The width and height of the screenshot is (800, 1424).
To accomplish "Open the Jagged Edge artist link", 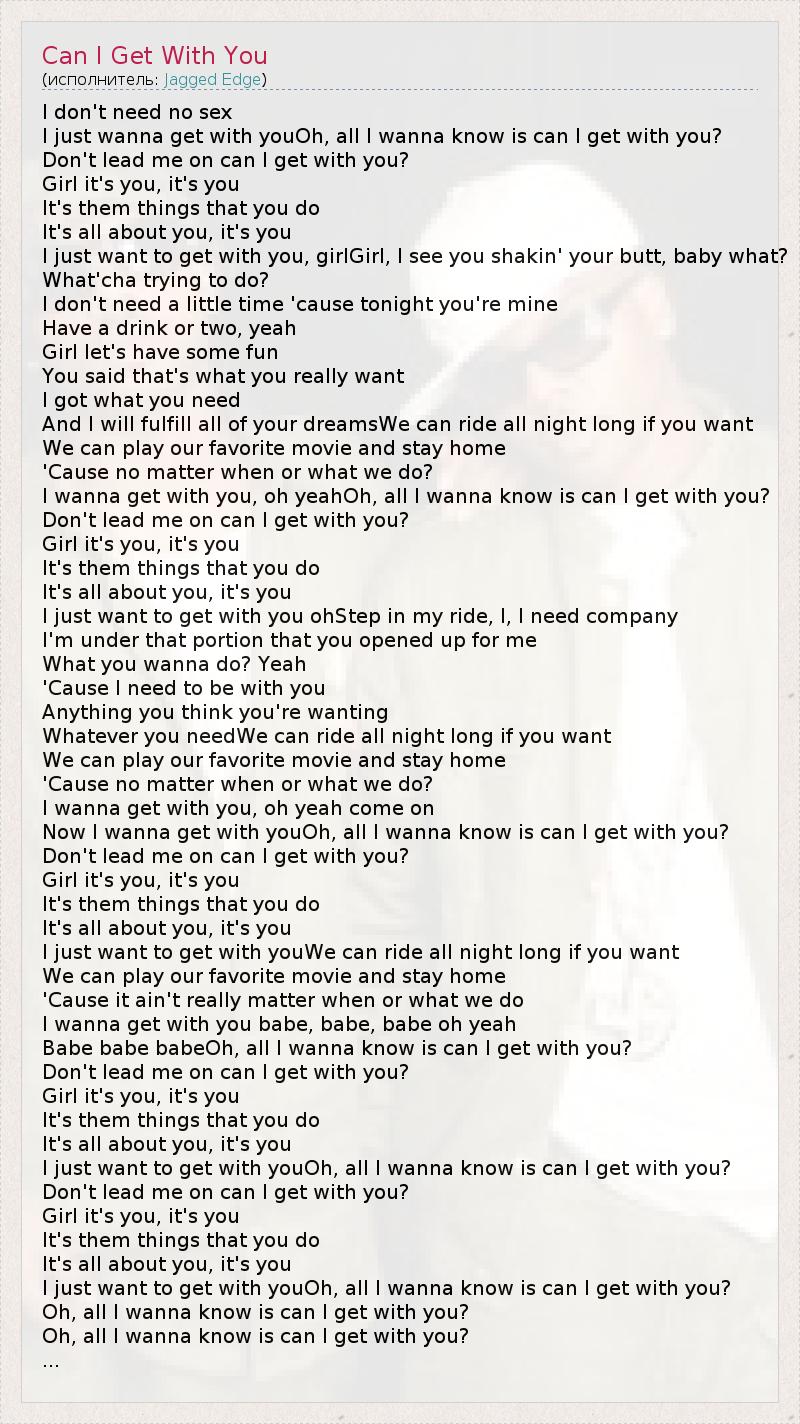I will click(x=212, y=79).
